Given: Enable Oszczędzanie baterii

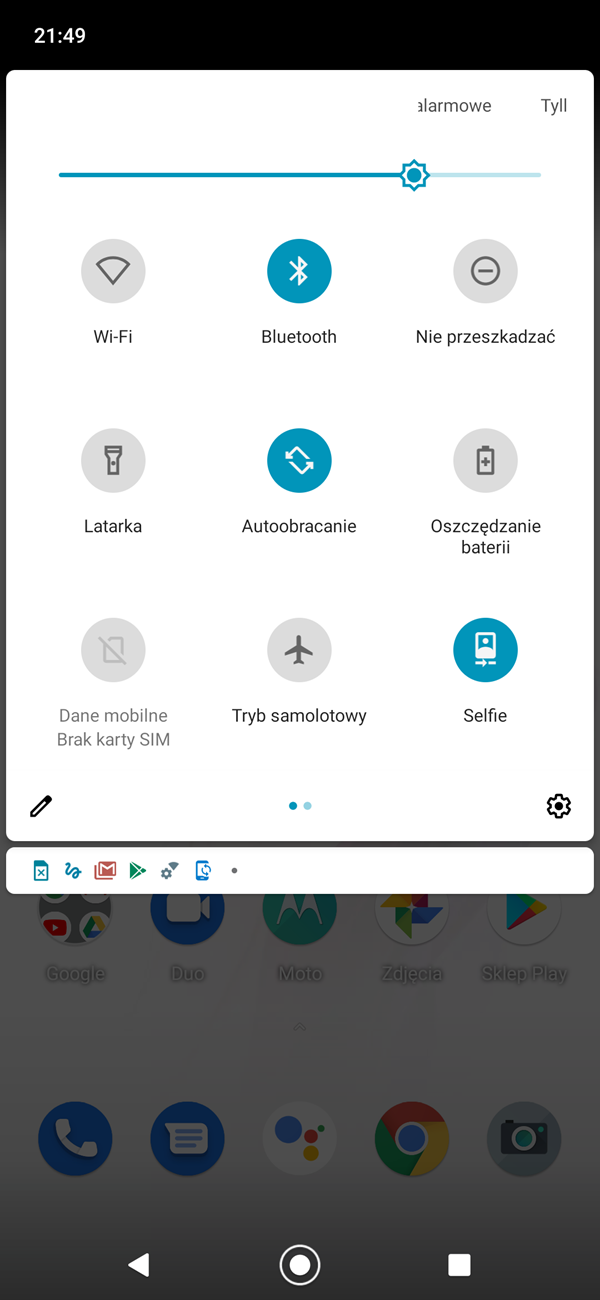Looking at the screenshot, I should click(485, 460).
